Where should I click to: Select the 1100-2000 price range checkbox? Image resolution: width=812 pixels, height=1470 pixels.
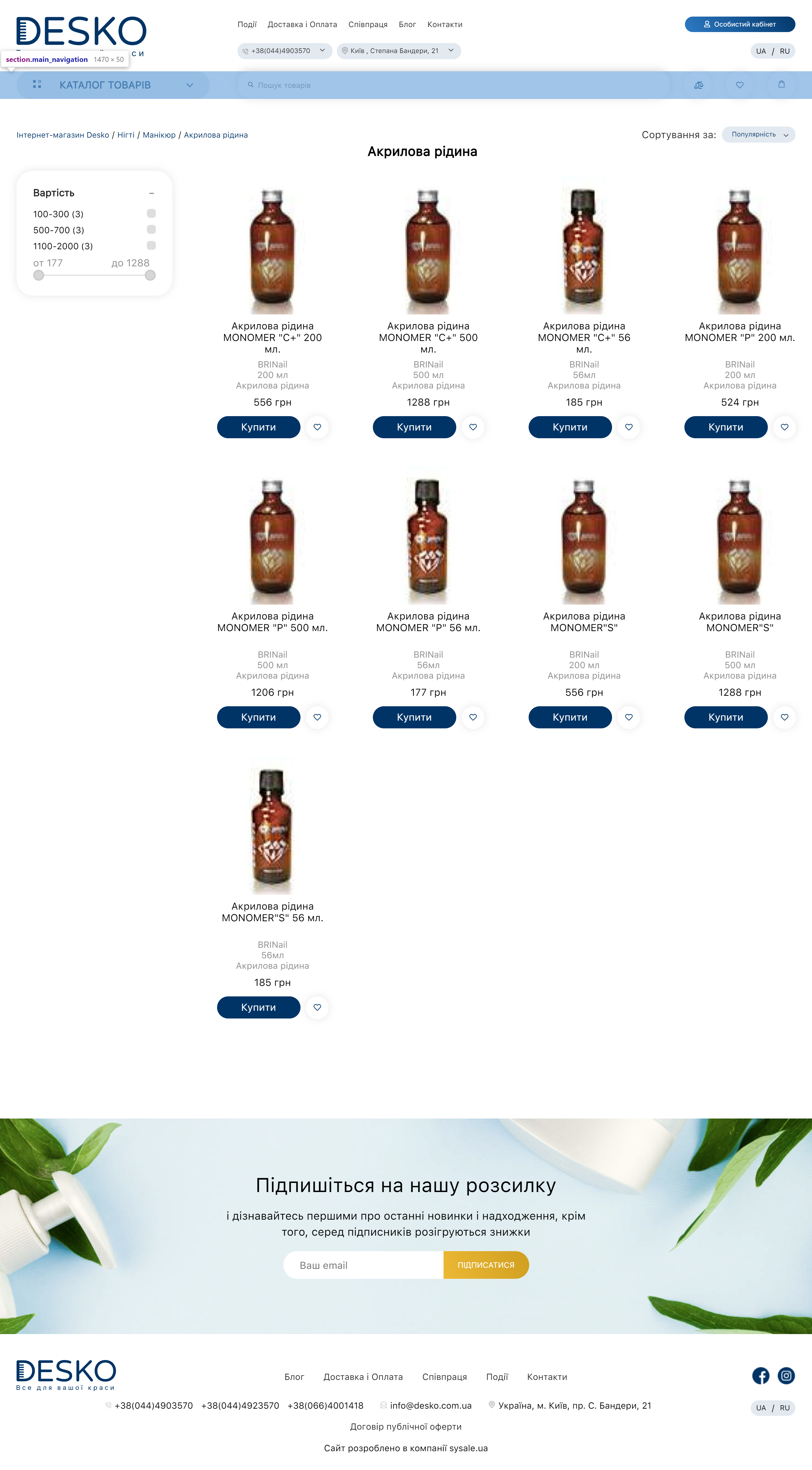[x=151, y=245]
